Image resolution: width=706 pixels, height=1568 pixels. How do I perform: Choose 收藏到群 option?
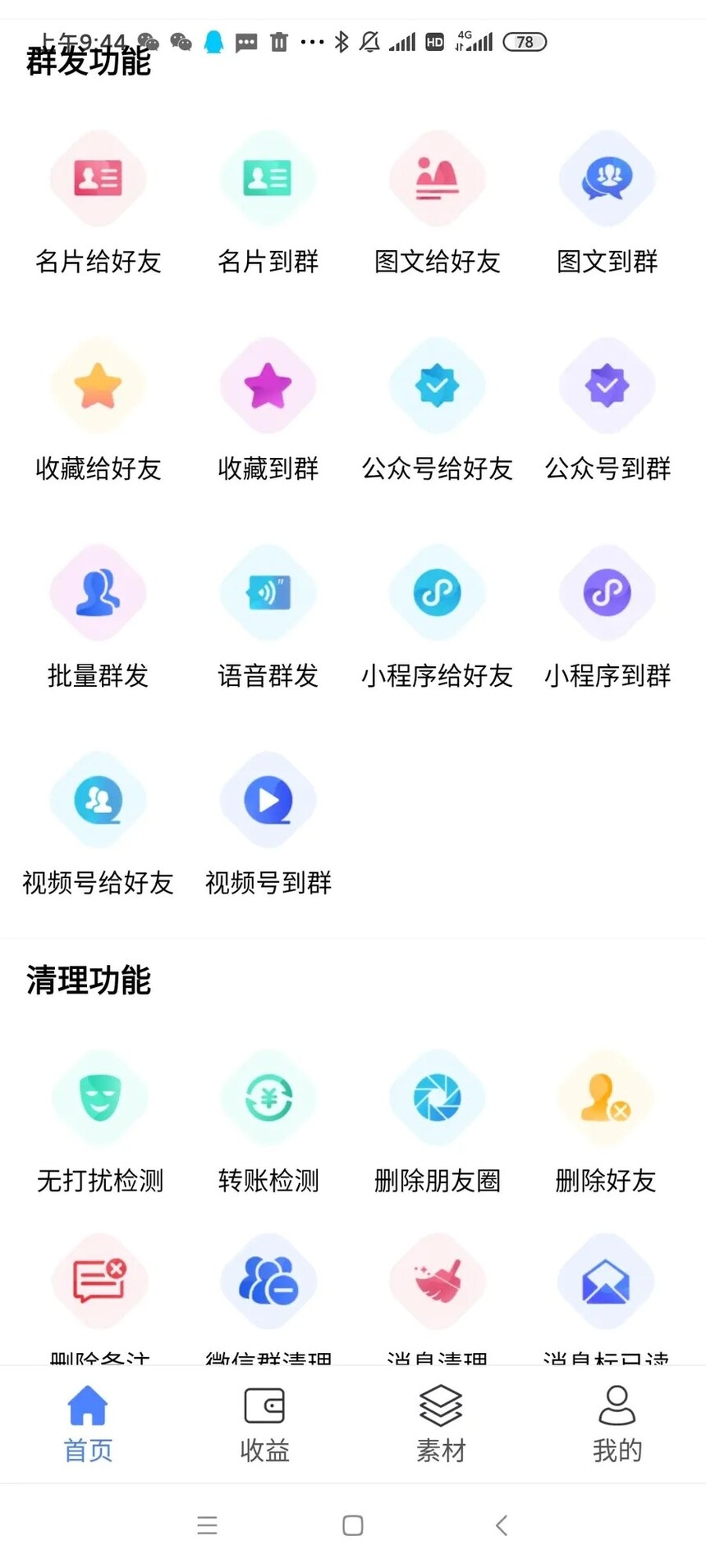coord(268,409)
